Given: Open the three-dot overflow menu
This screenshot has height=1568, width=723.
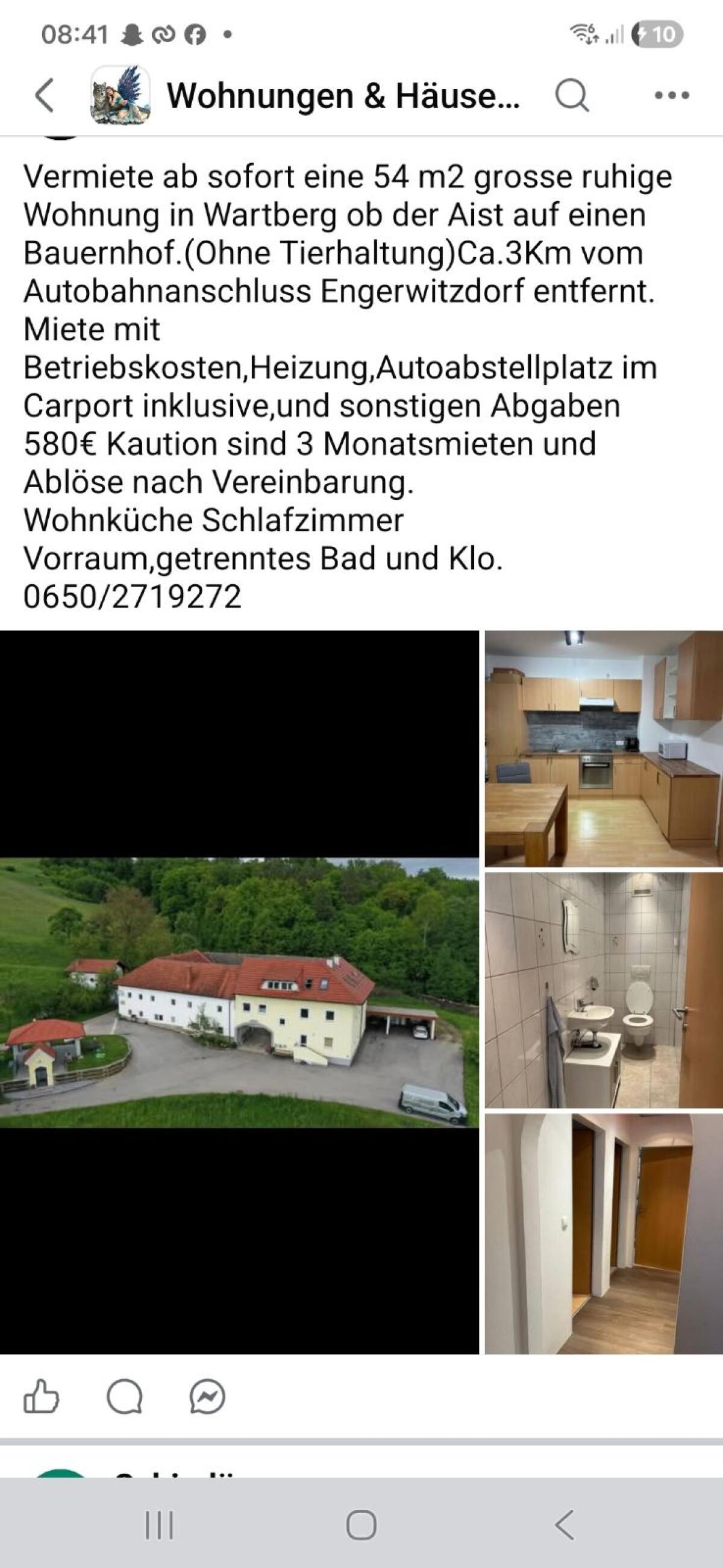Looking at the screenshot, I should click(x=671, y=96).
